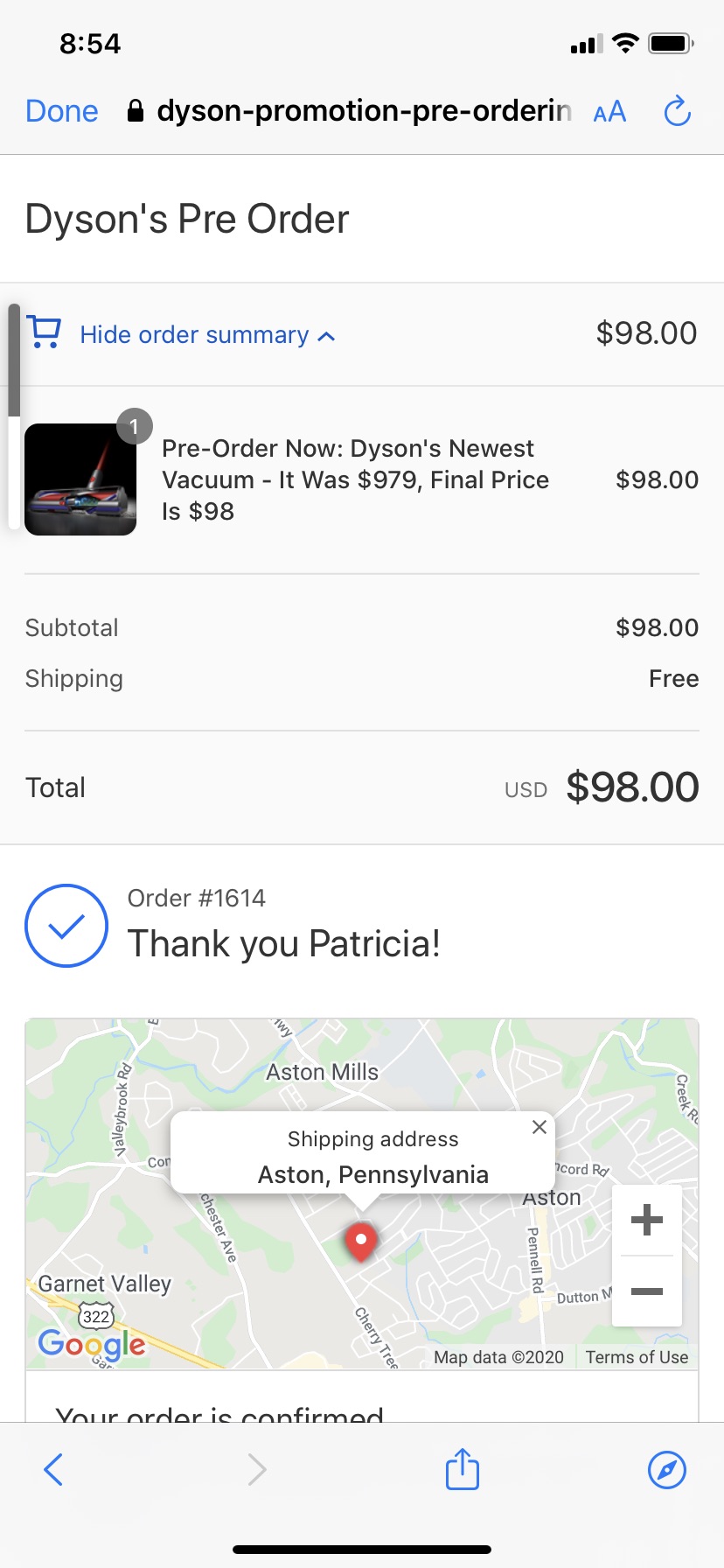Open page in Safari via compass icon
724x1568 pixels.
(667, 1470)
